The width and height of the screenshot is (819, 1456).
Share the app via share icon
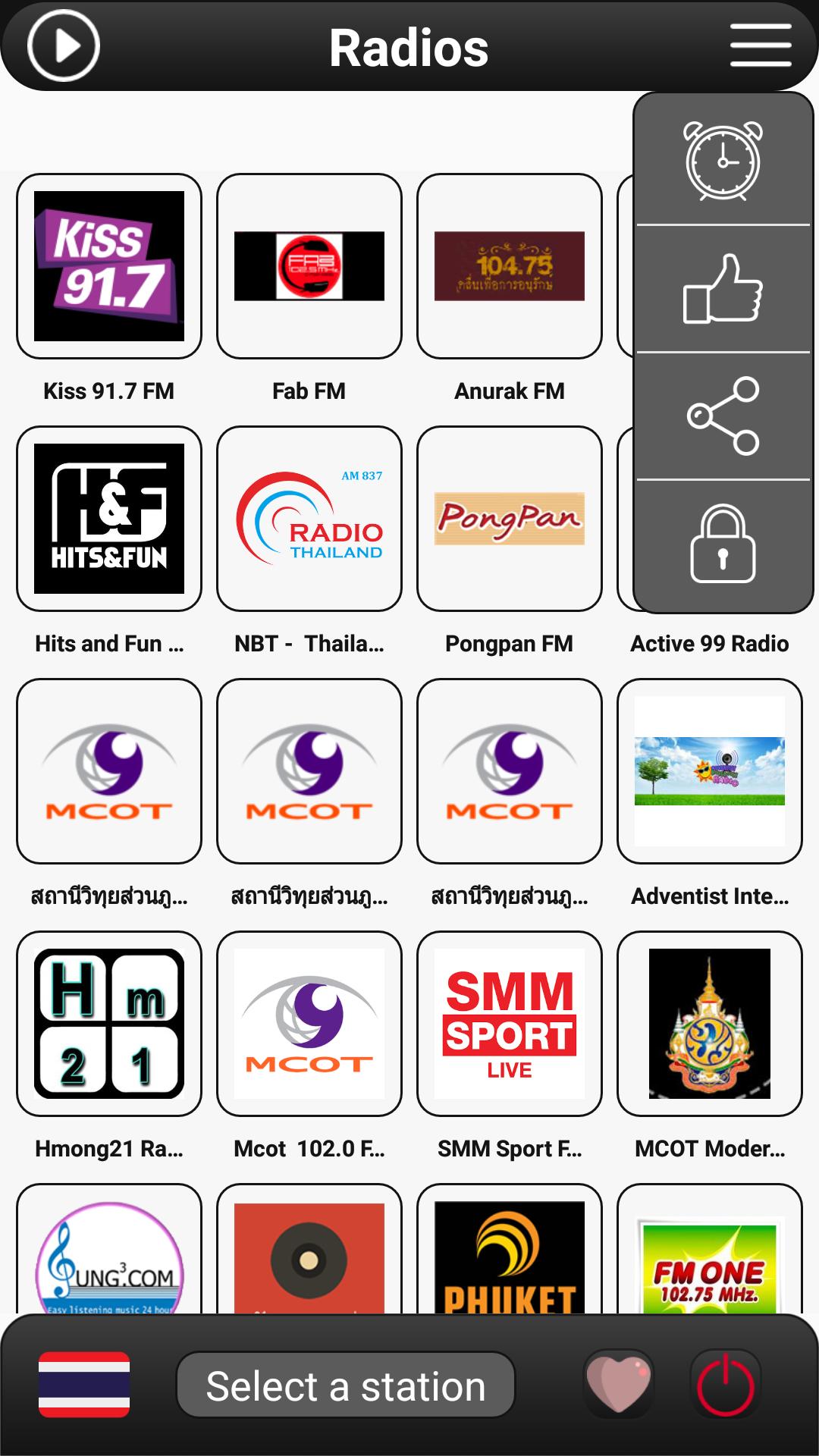coord(723,416)
